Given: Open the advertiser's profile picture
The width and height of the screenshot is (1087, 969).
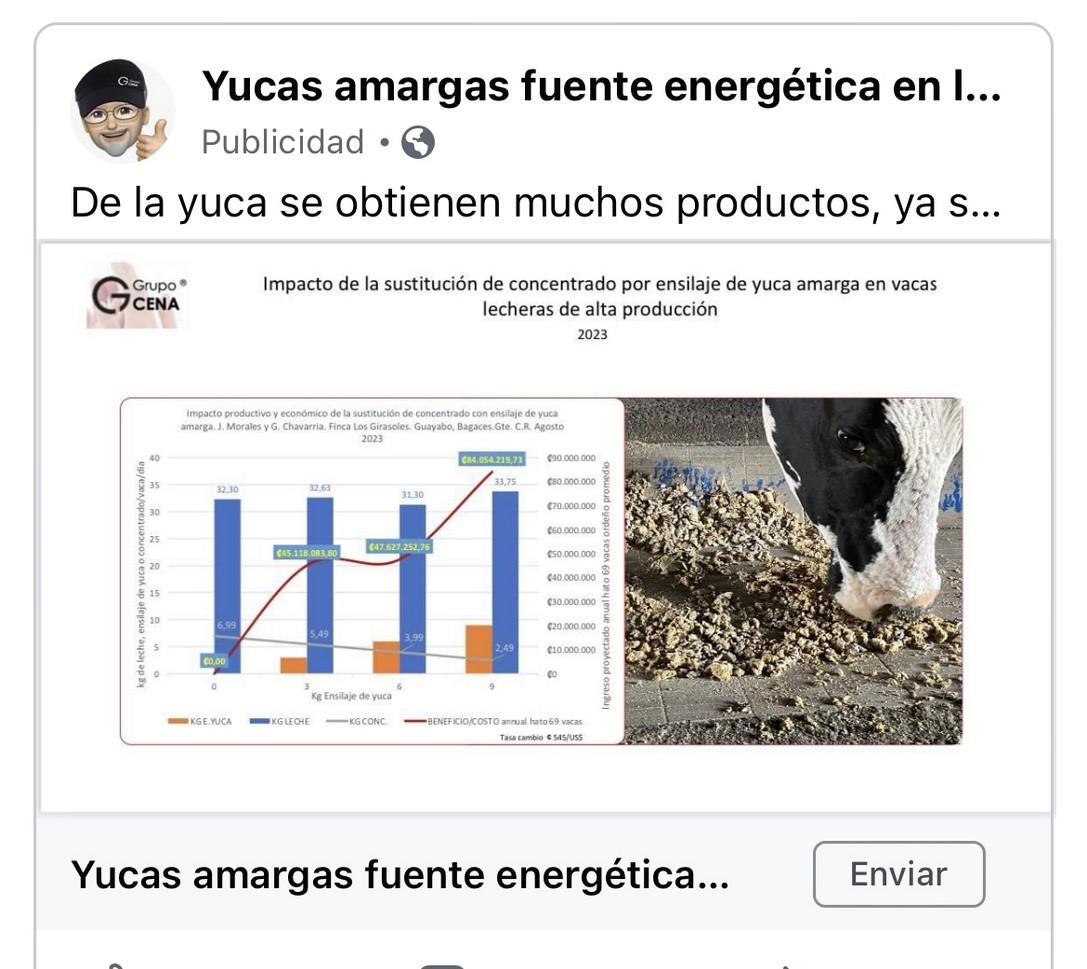Looking at the screenshot, I should (x=122, y=112).
